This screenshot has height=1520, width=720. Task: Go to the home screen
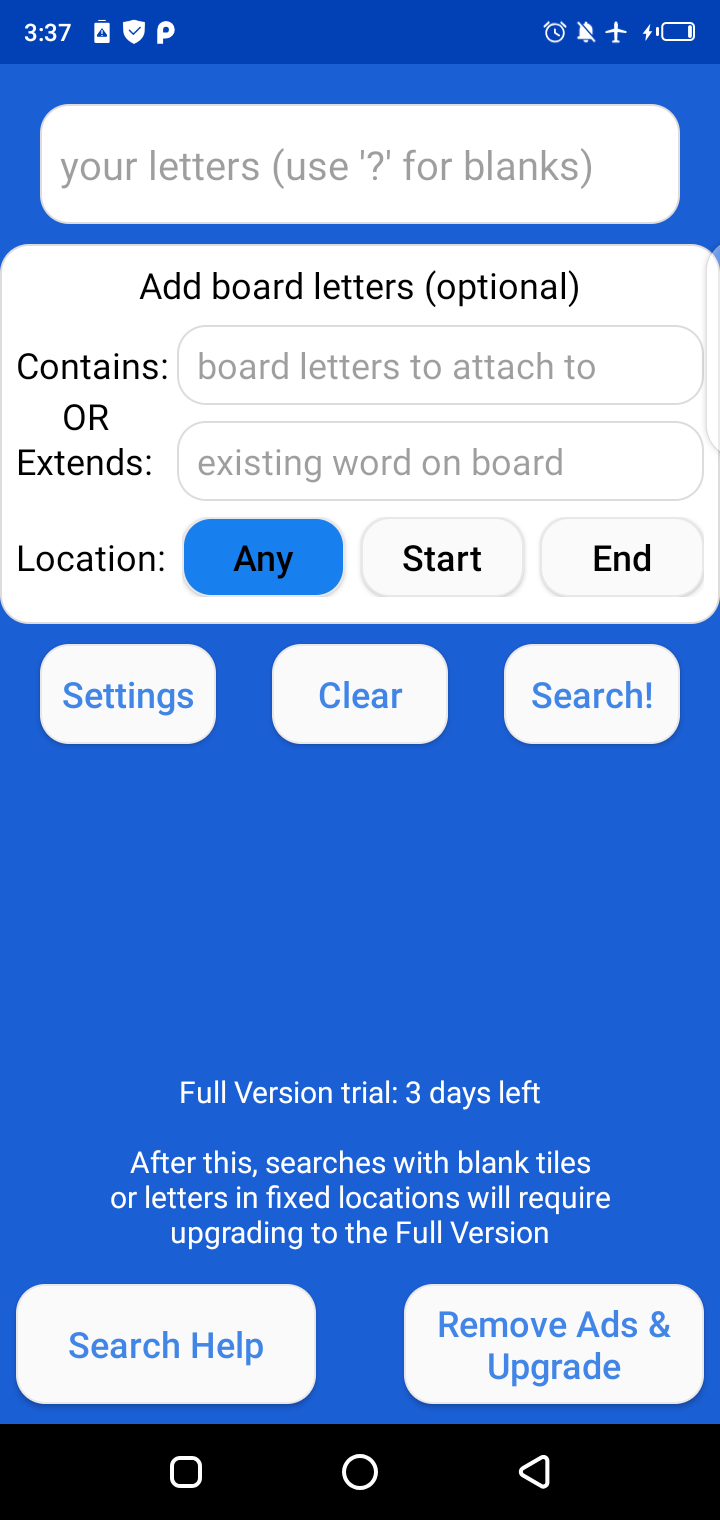(360, 1471)
